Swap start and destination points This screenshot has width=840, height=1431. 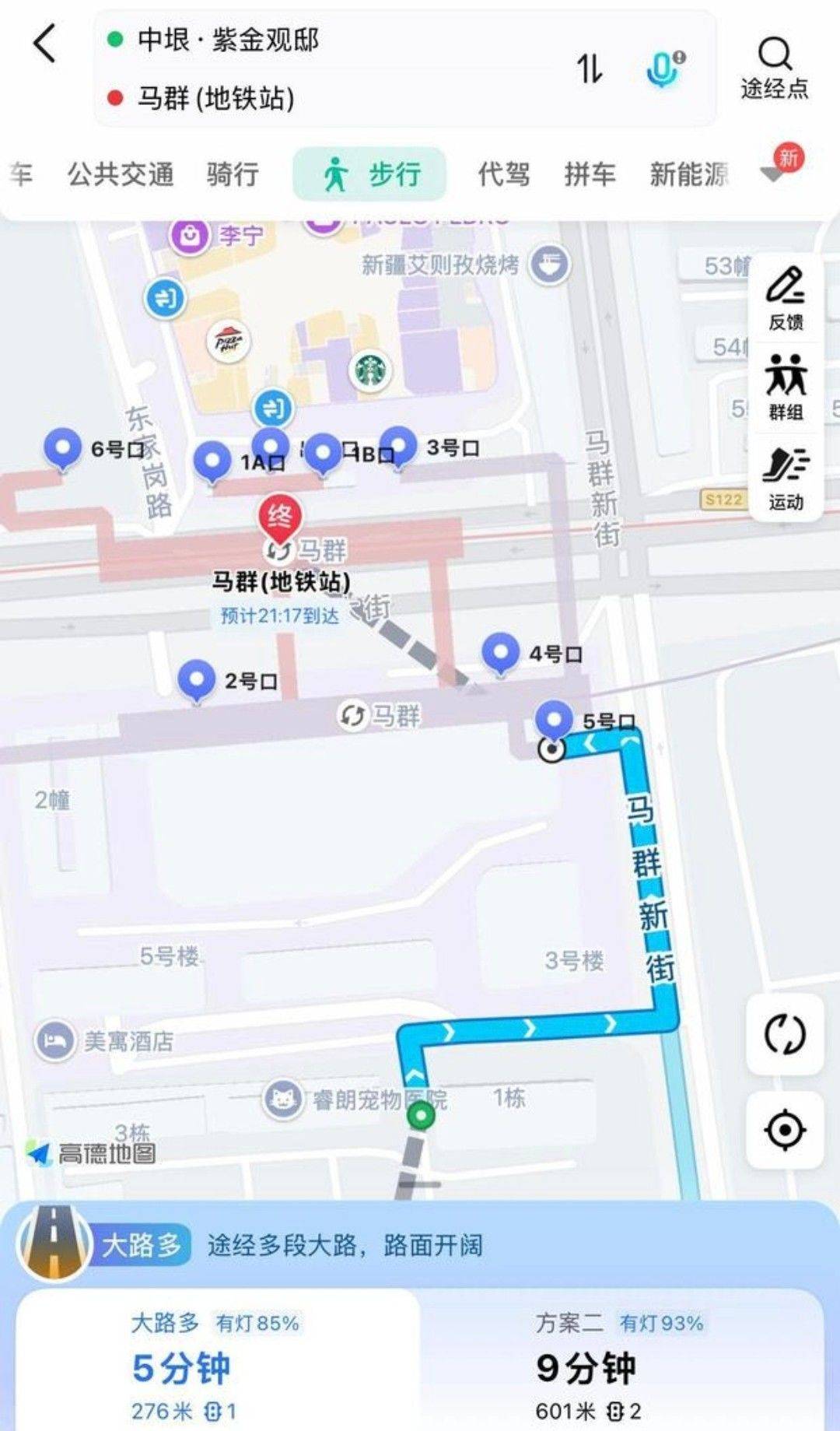coord(590,68)
